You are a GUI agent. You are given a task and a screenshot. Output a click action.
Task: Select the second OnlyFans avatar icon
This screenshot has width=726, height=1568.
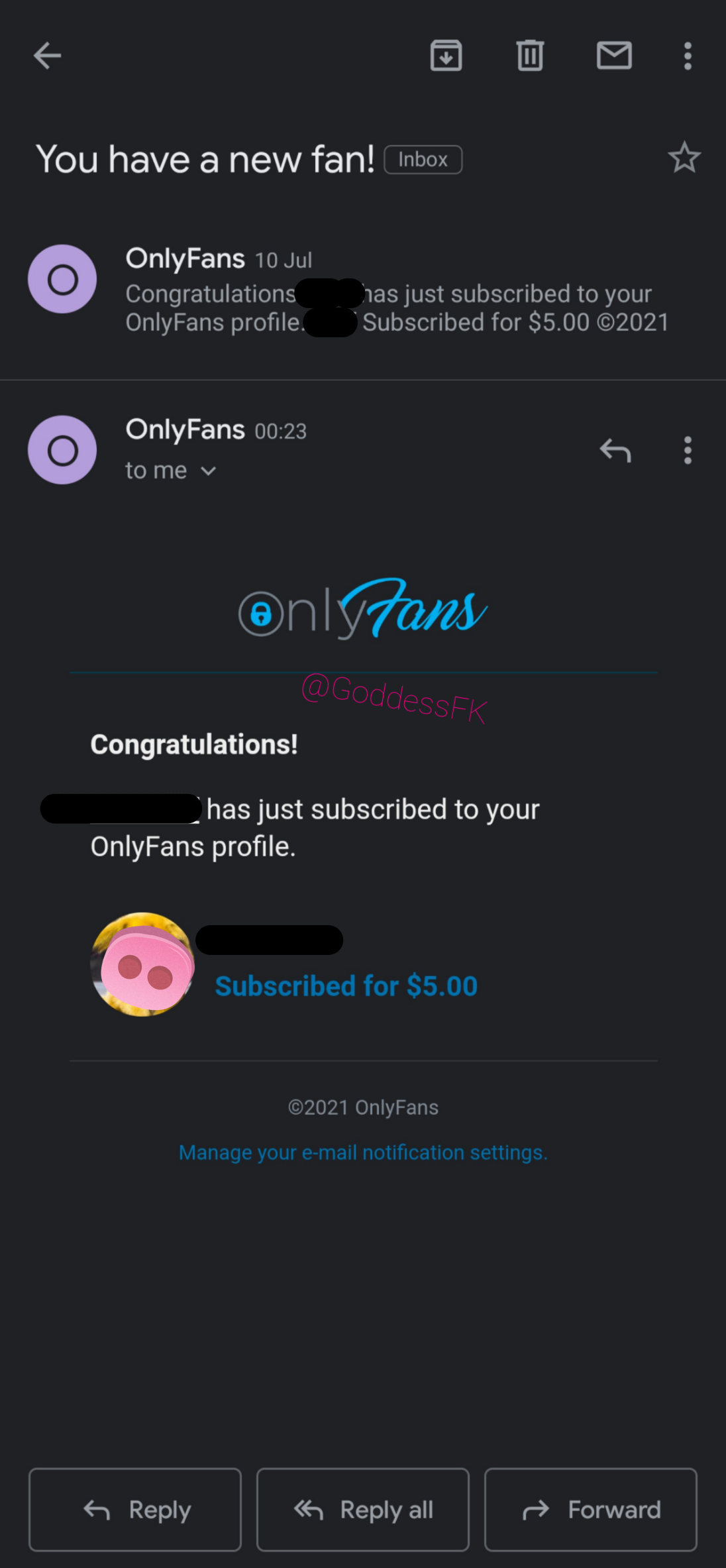(x=62, y=450)
